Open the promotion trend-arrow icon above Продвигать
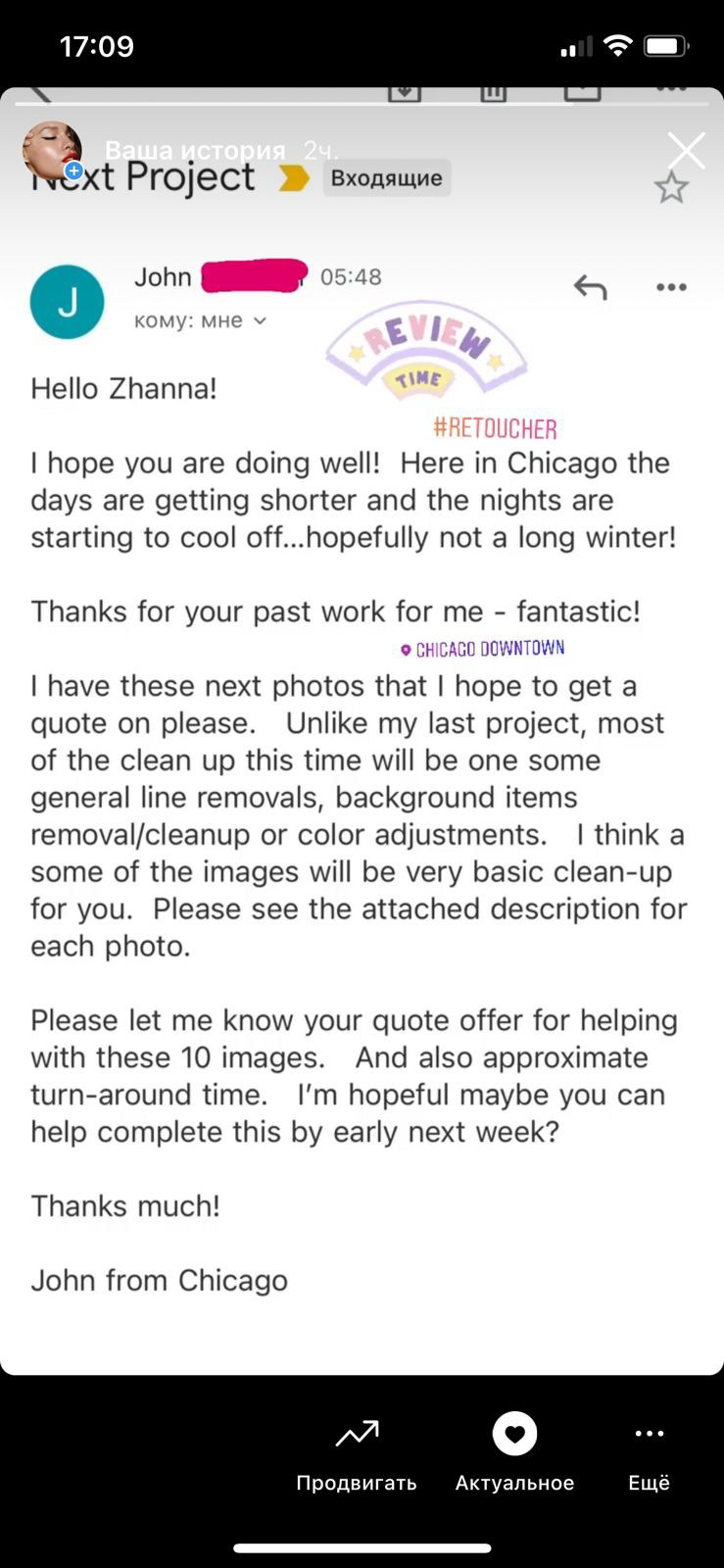The image size is (724, 1568). point(356,1434)
